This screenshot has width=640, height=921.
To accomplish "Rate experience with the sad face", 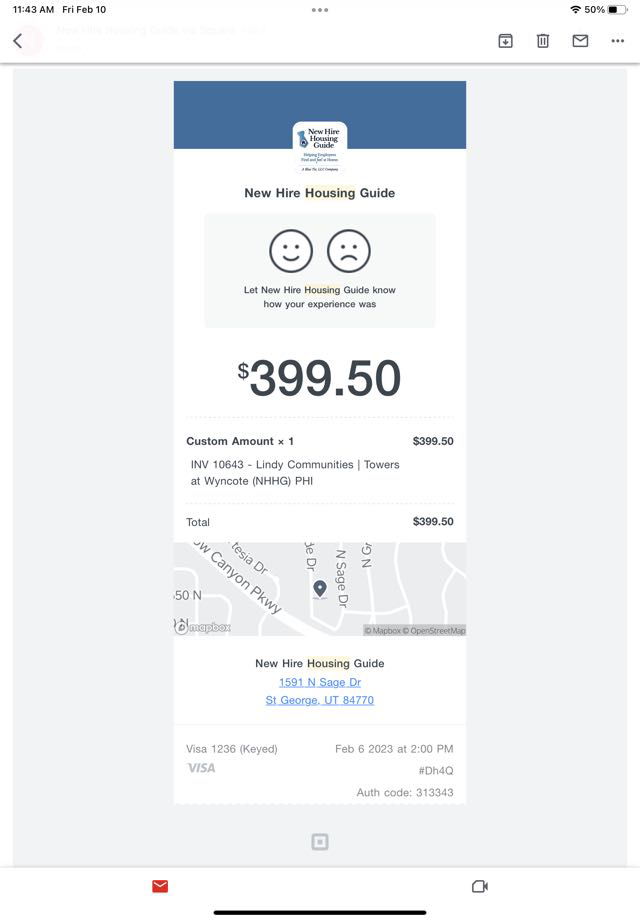I will [349, 251].
